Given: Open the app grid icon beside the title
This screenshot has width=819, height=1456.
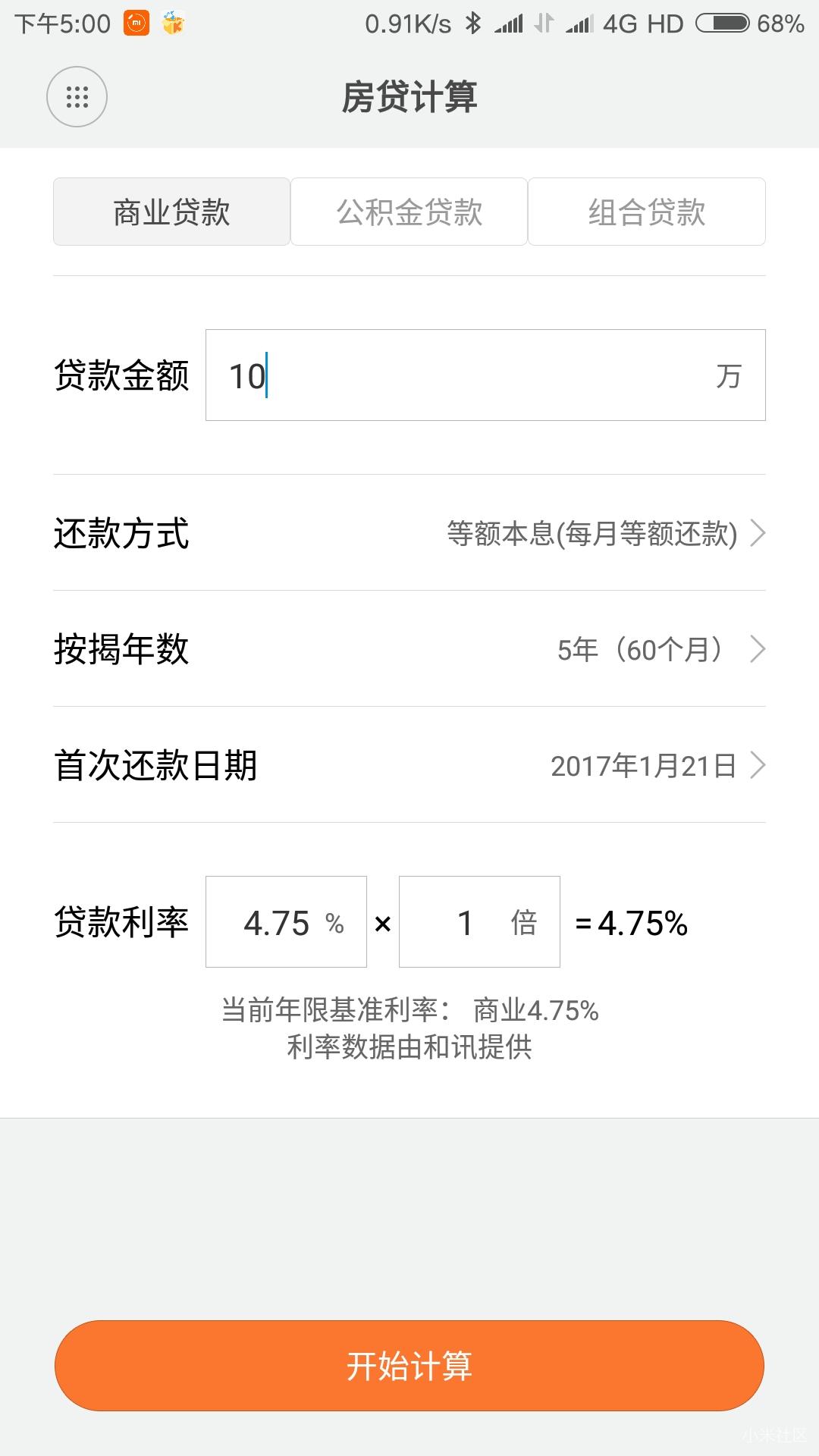Looking at the screenshot, I should [x=76, y=97].
